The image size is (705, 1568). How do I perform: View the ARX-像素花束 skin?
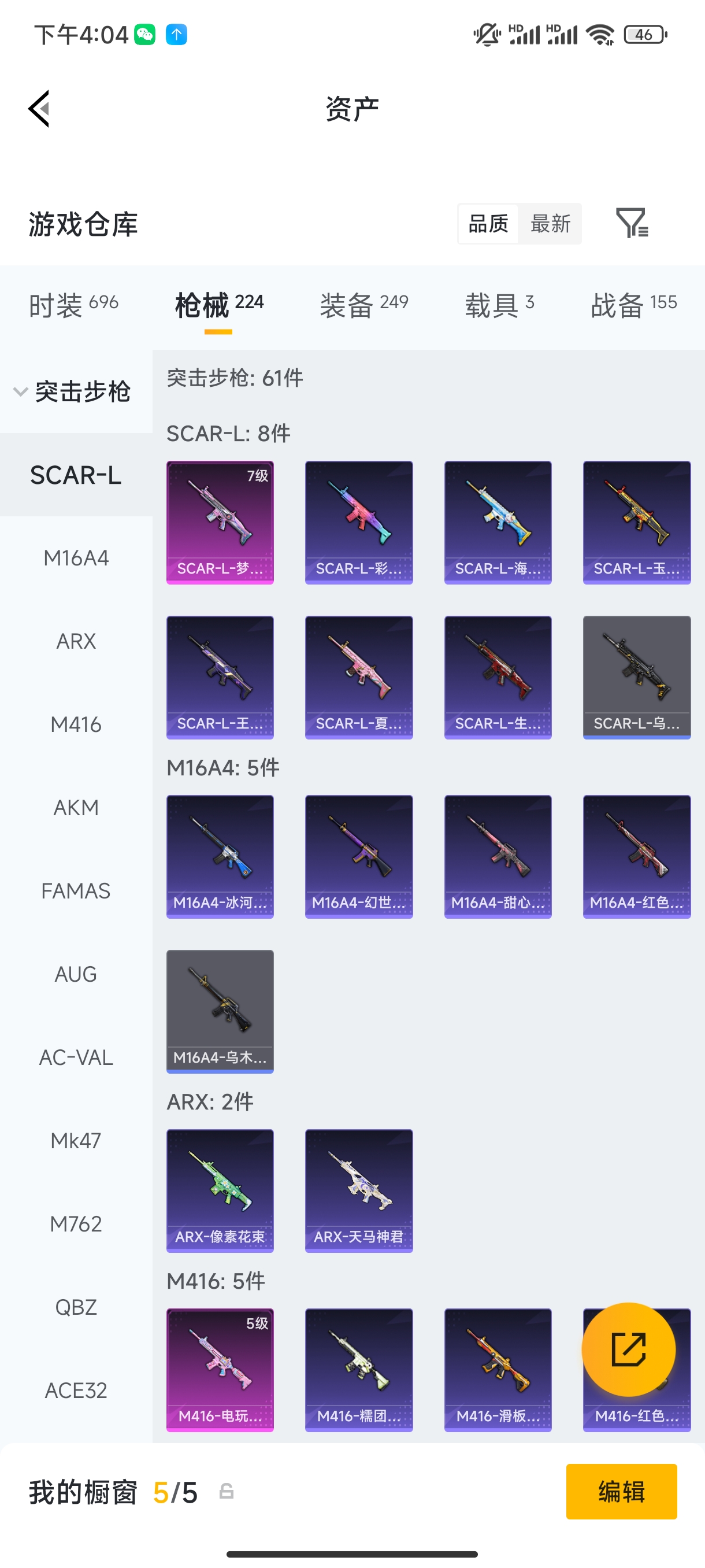coord(220,1190)
